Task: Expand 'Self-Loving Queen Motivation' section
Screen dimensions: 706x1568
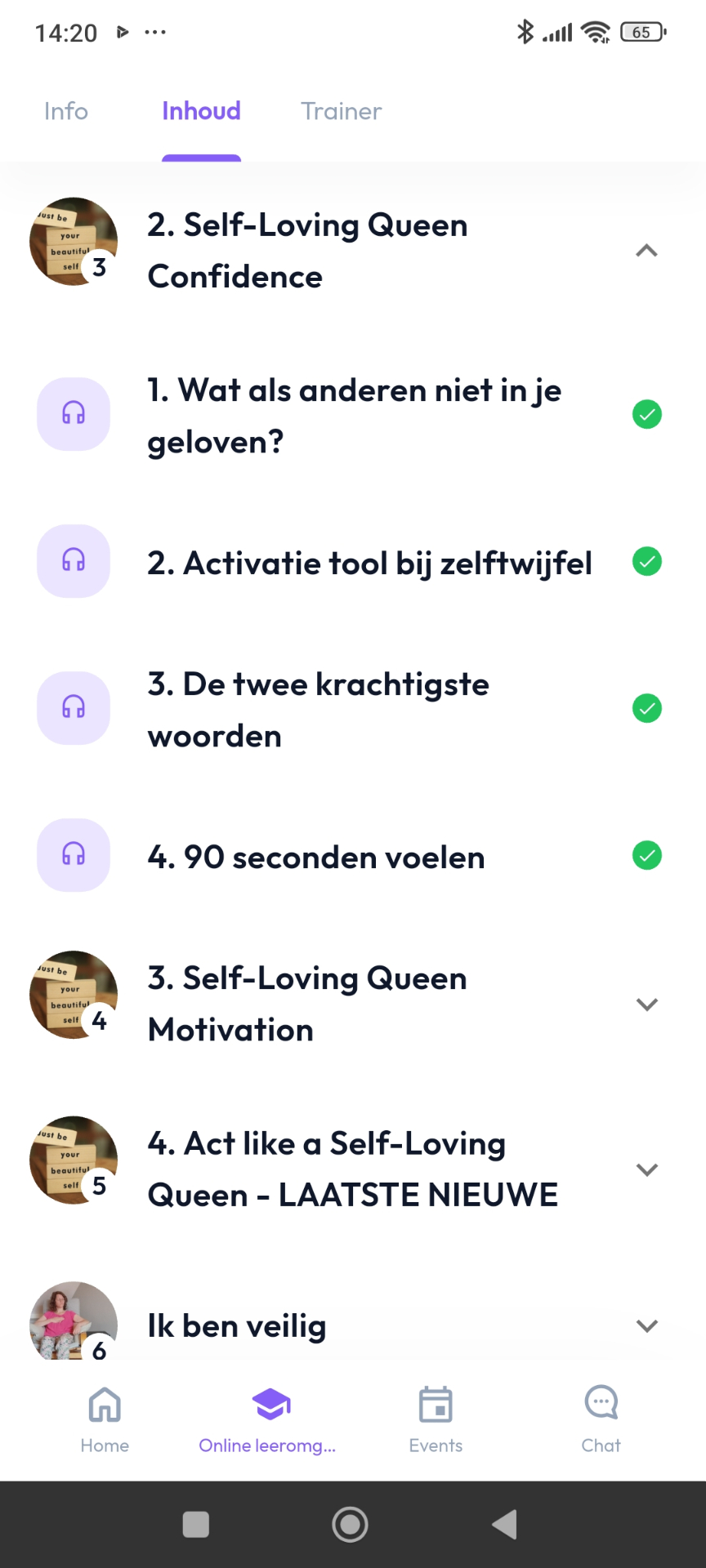Action: coord(646,1004)
